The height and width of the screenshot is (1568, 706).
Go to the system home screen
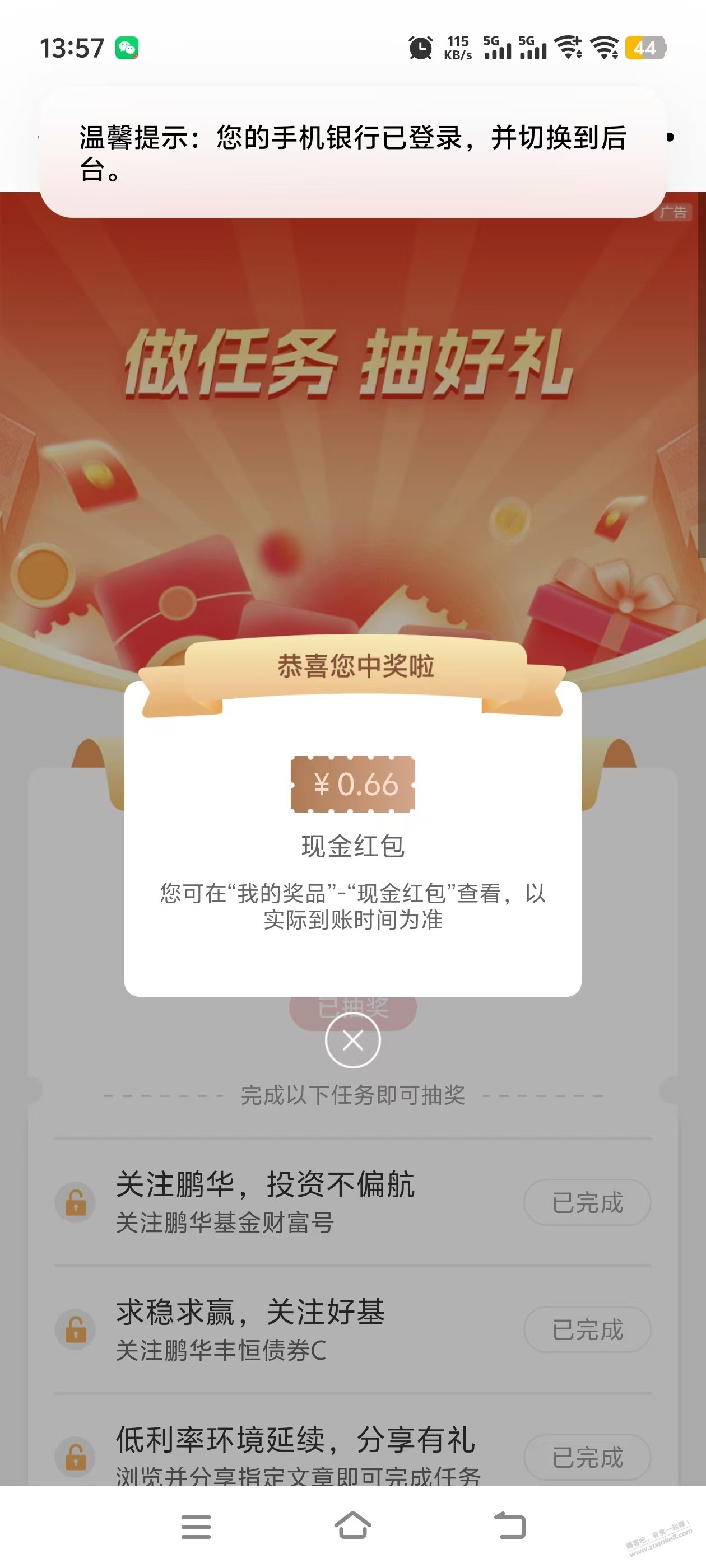(x=352, y=1526)
